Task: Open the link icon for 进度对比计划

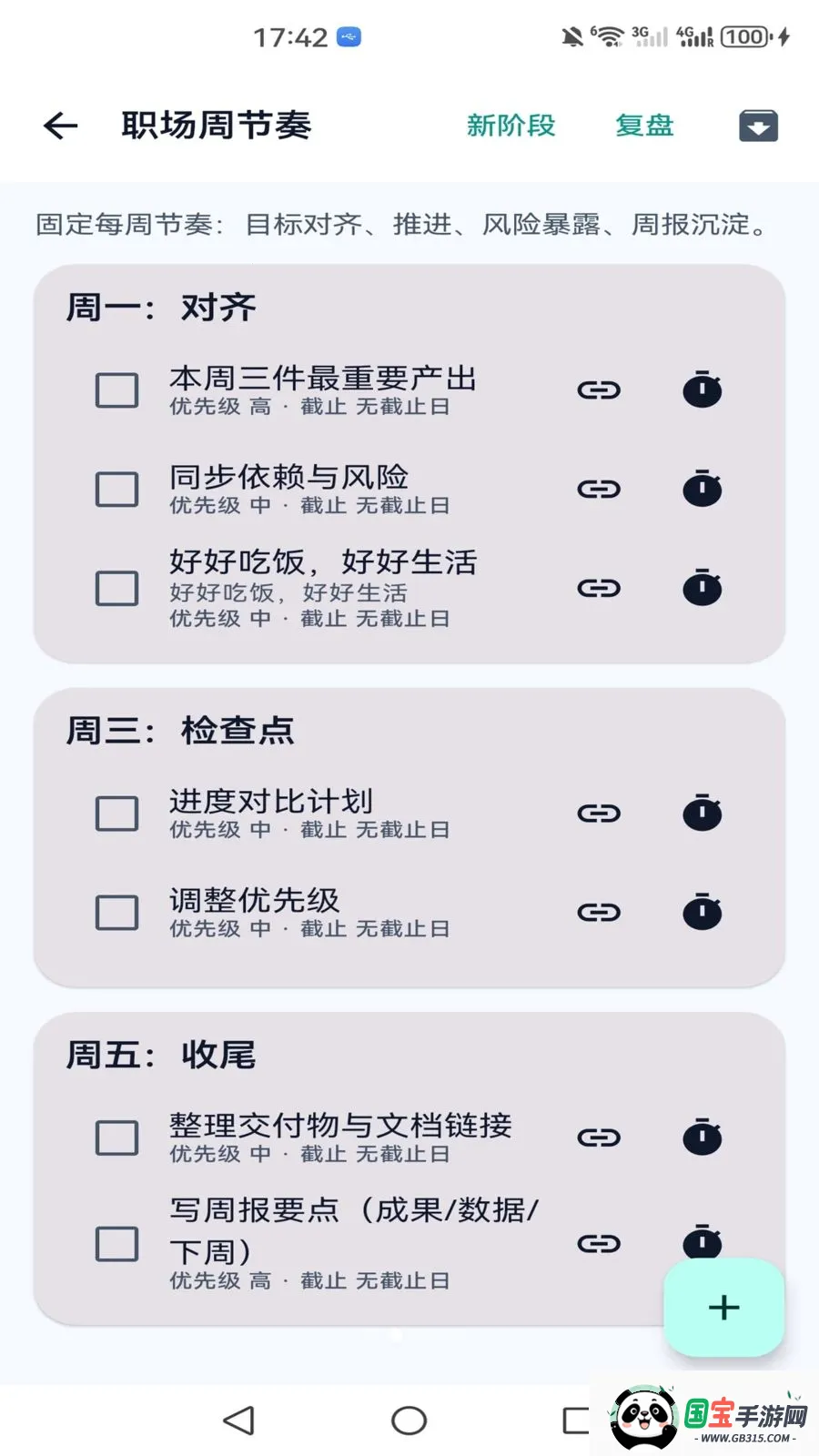Action: tap(599, 814)
